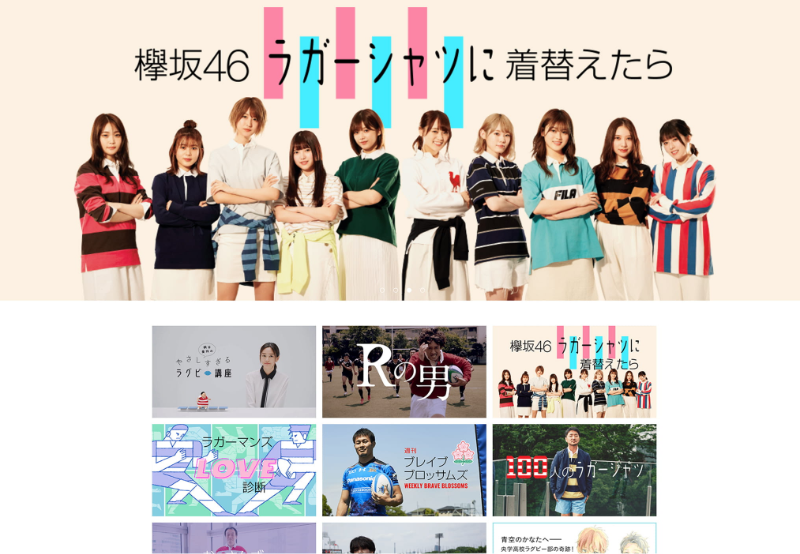Open the Rの男 video tile
Image resolution: width=800 pixels, height=554 pixels.
404,371
